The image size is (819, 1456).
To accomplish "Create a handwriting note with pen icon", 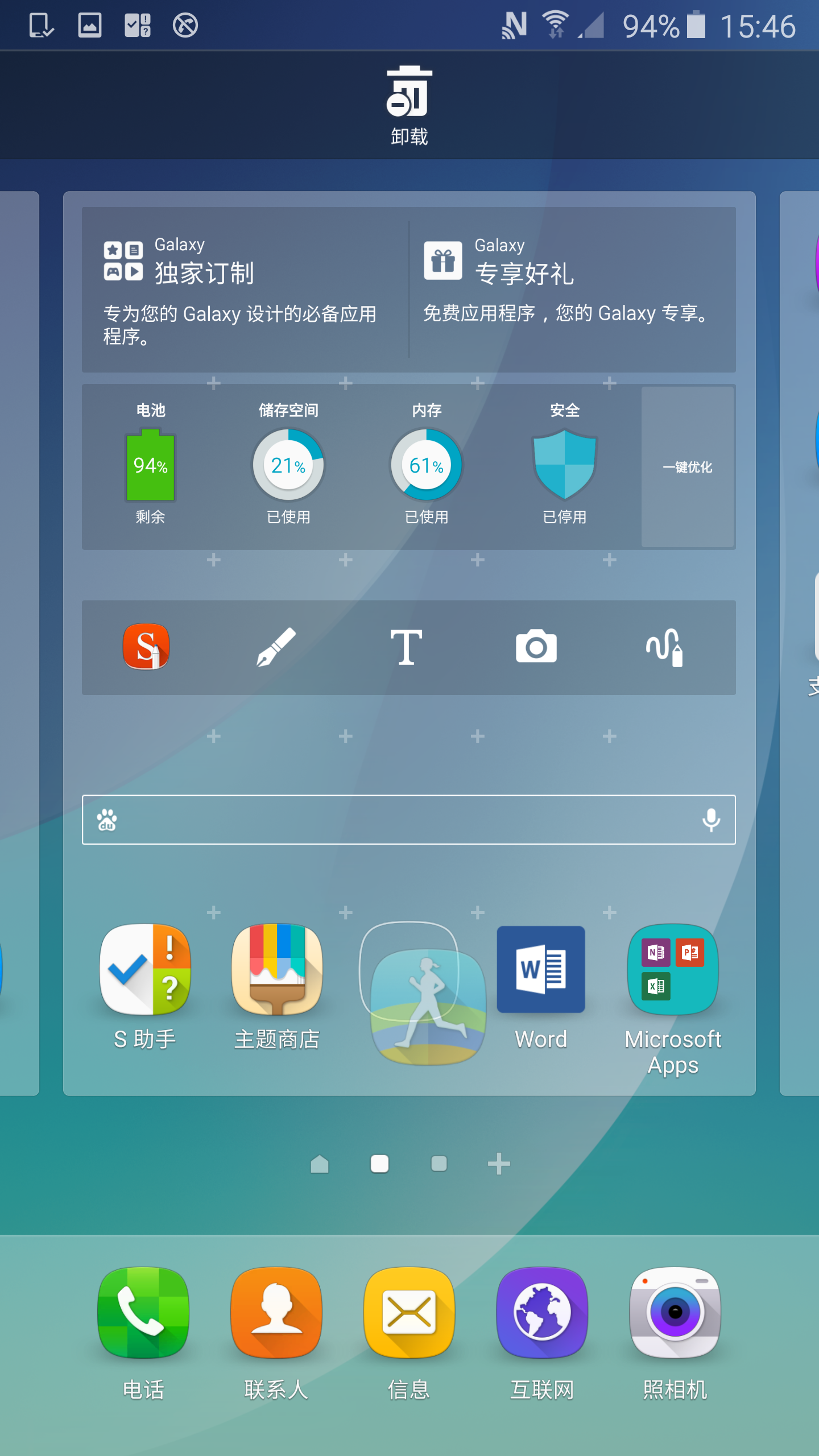I will pyautogui.click(x=276, y=647).
